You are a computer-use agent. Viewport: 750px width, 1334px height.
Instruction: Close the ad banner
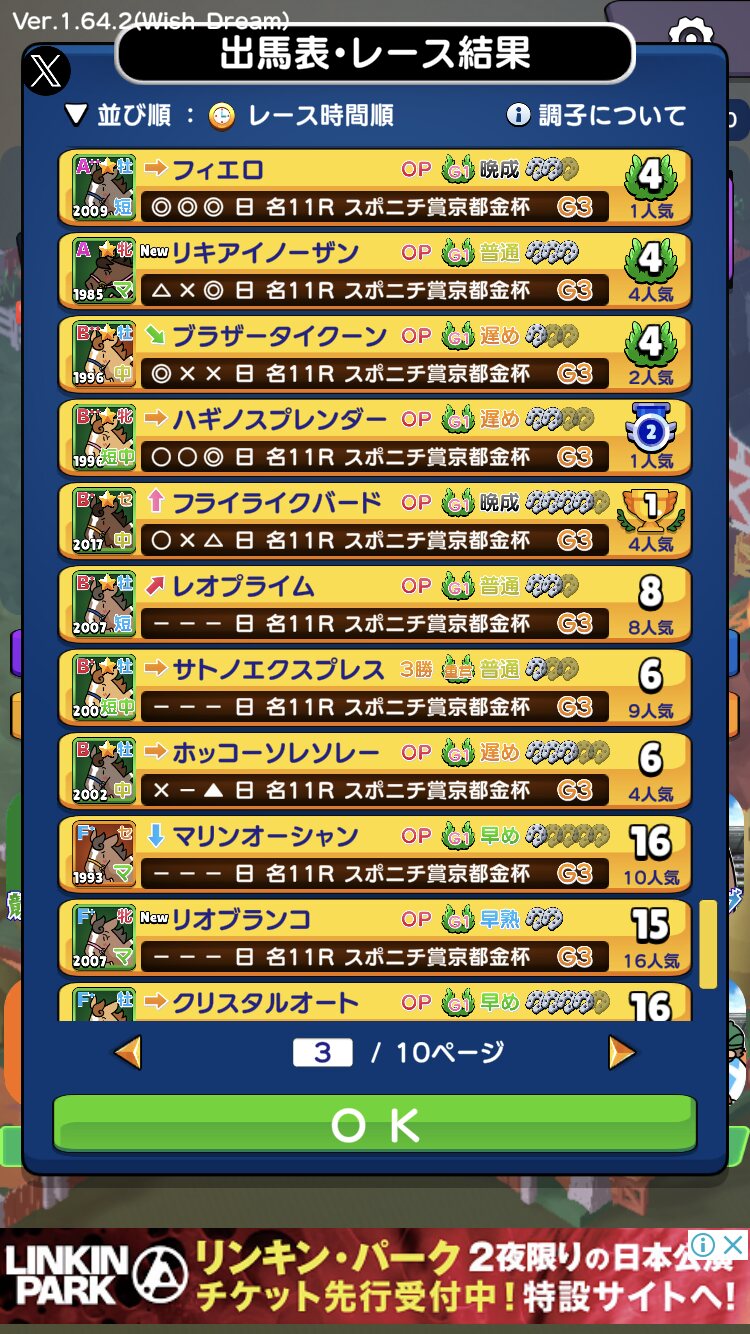[733, 1245]
